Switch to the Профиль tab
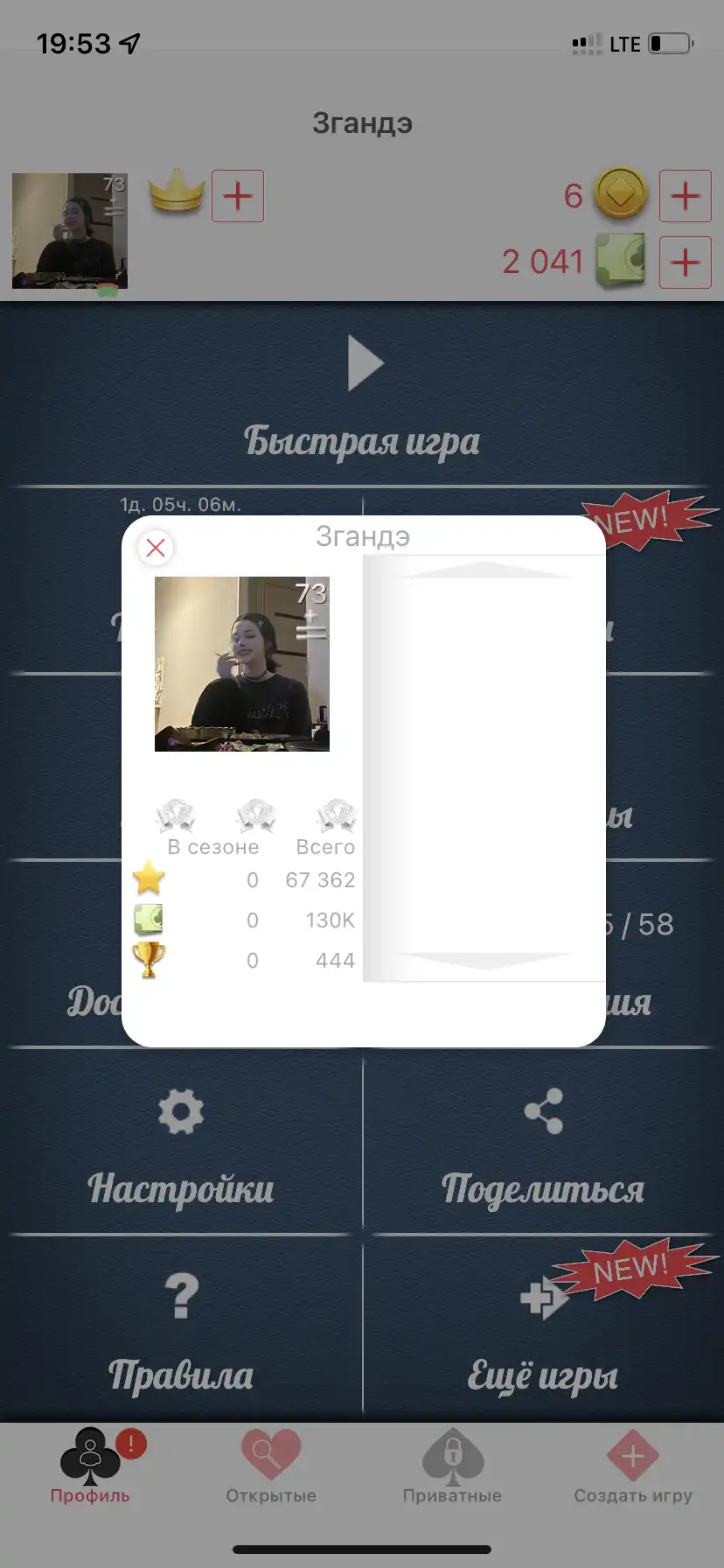This screenshot has width=724, height=1568. click(90, 1466)
